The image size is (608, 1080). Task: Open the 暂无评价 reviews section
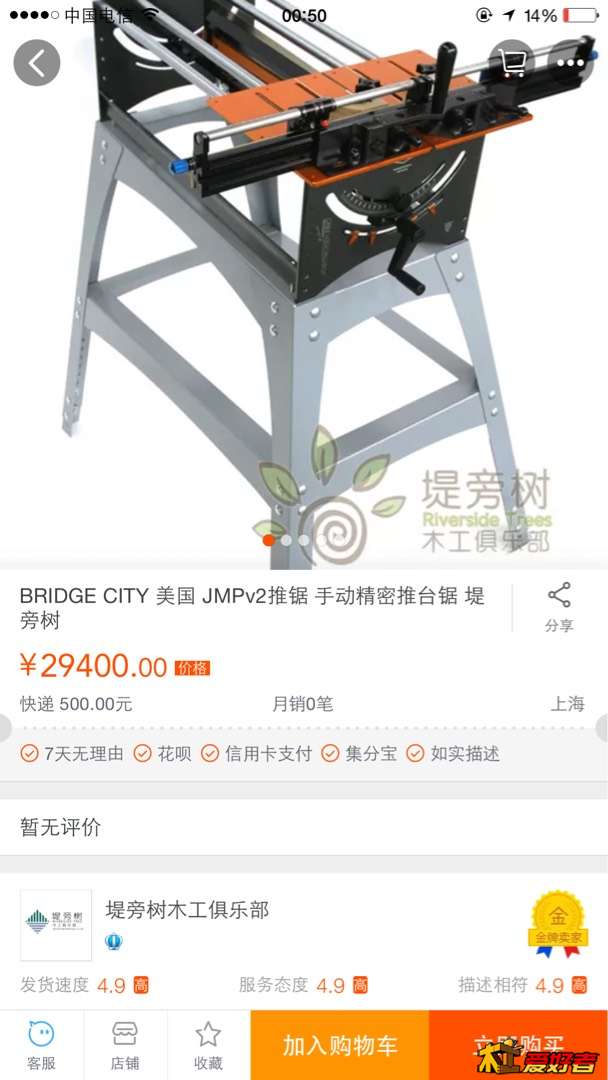coord(303,827)
